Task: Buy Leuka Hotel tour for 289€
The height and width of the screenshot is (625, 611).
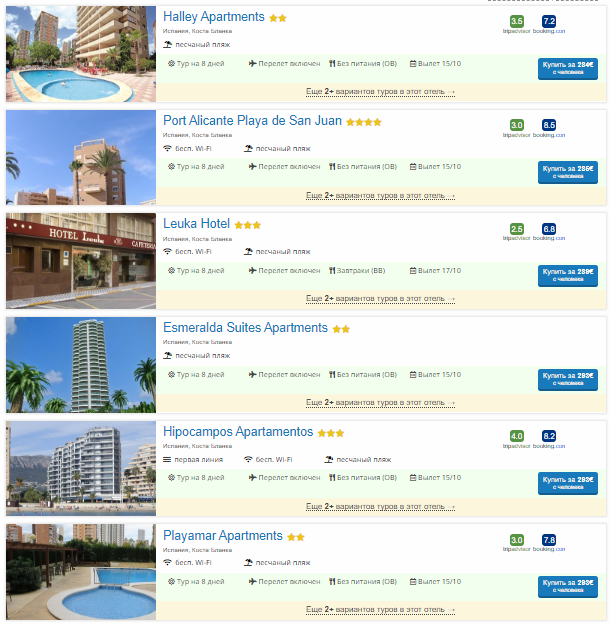Action: pyautogui.click(x=567, y=275)
